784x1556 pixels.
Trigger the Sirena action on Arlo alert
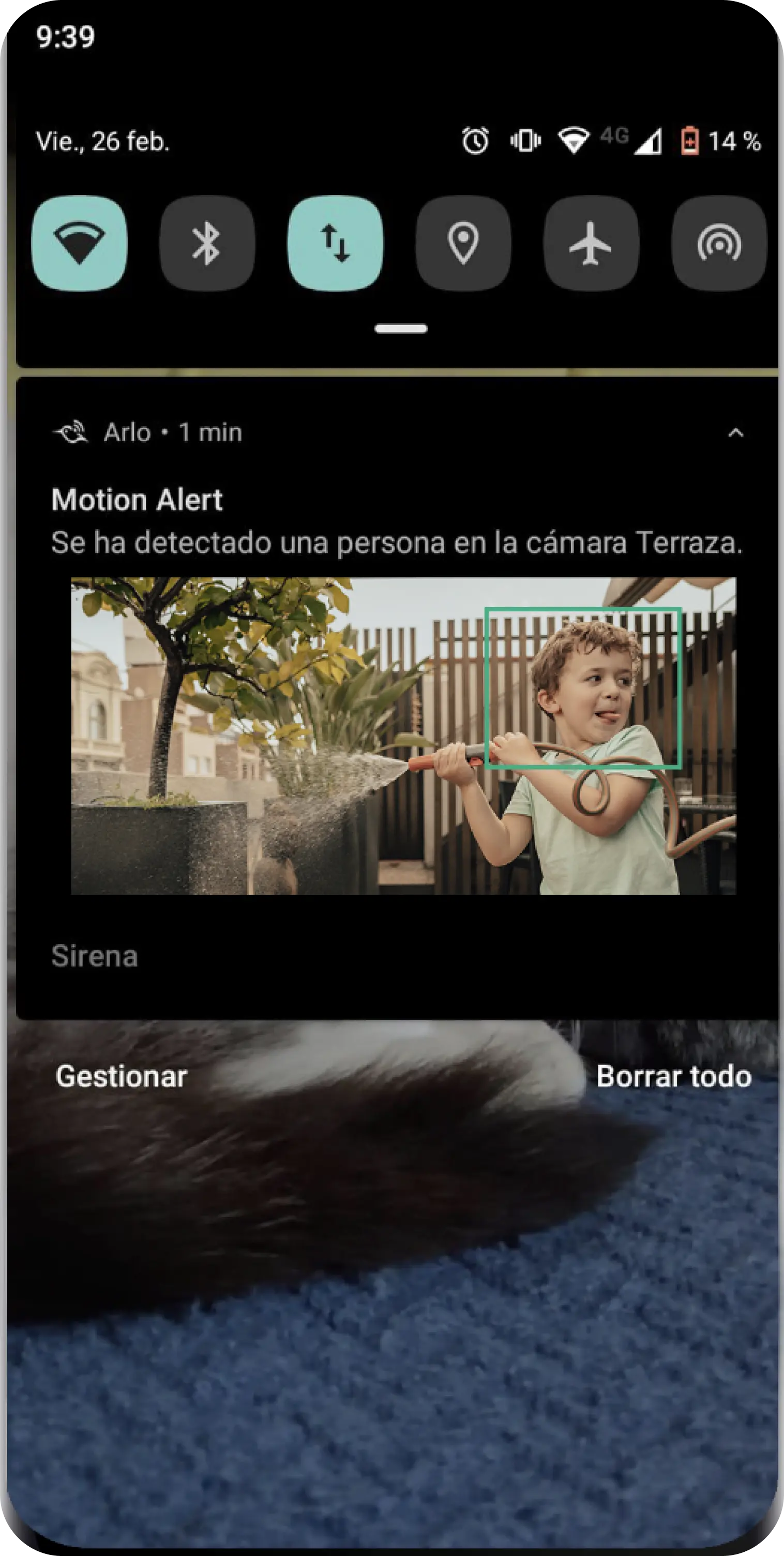[95, 956]
